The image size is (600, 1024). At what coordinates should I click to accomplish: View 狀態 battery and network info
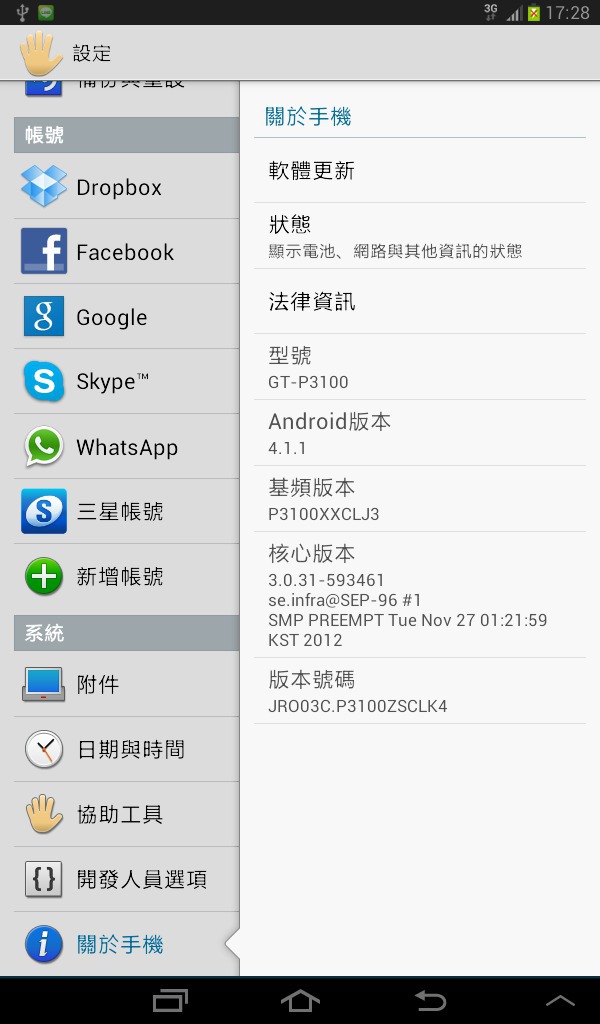click(x=420, y=236)
